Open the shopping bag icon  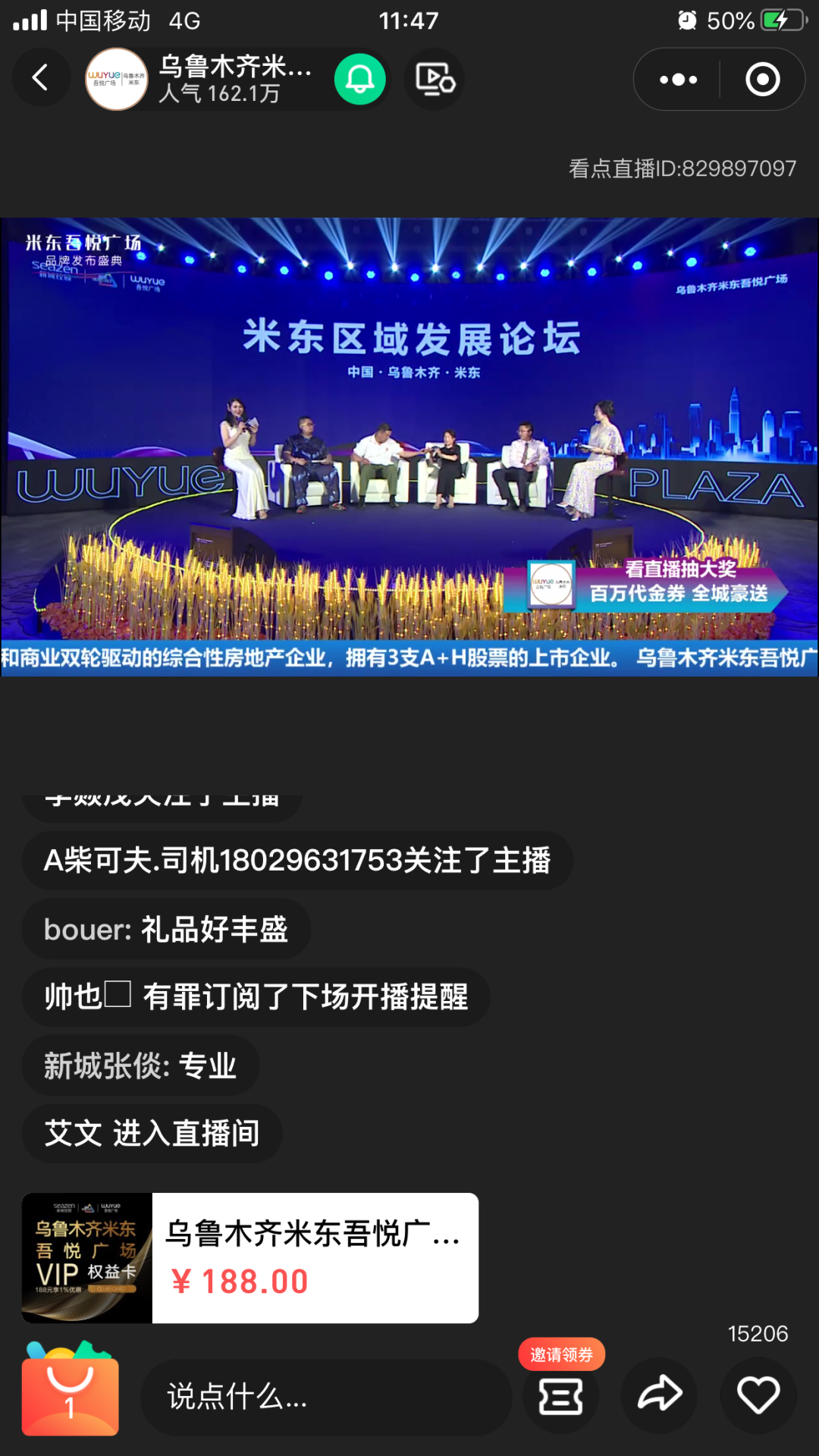[71, 1392]
